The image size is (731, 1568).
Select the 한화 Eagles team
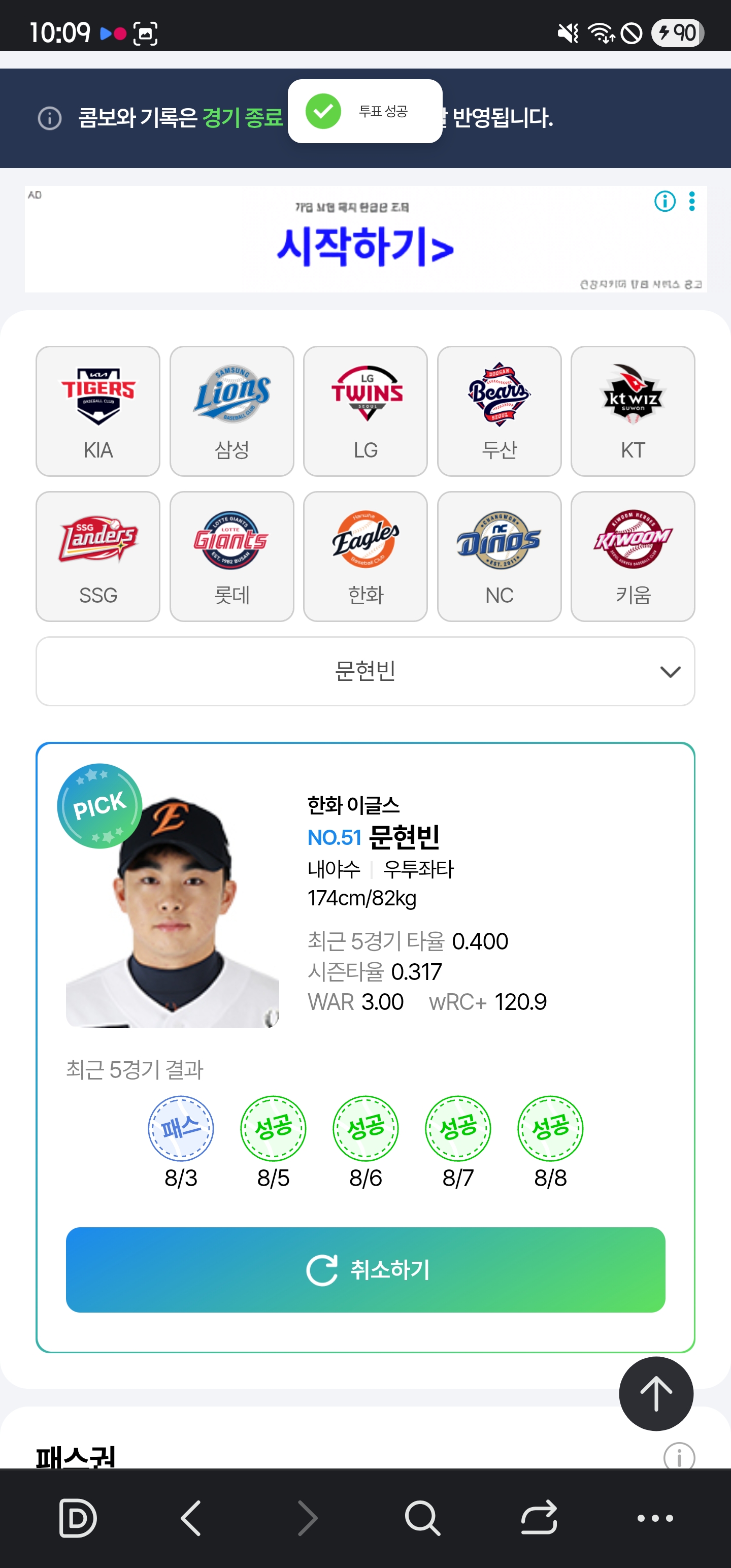coord(365,556)
